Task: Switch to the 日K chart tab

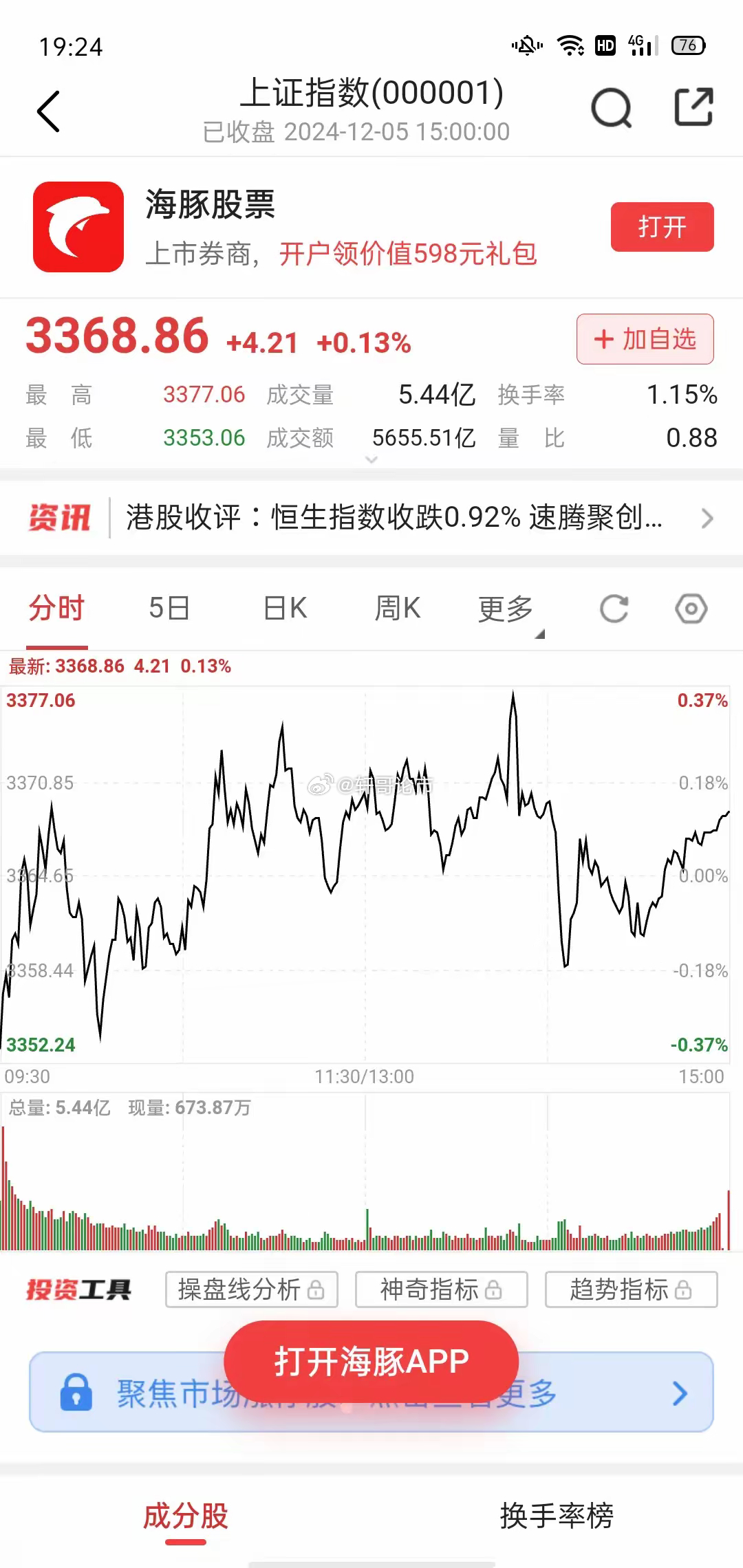Action: 285,609
